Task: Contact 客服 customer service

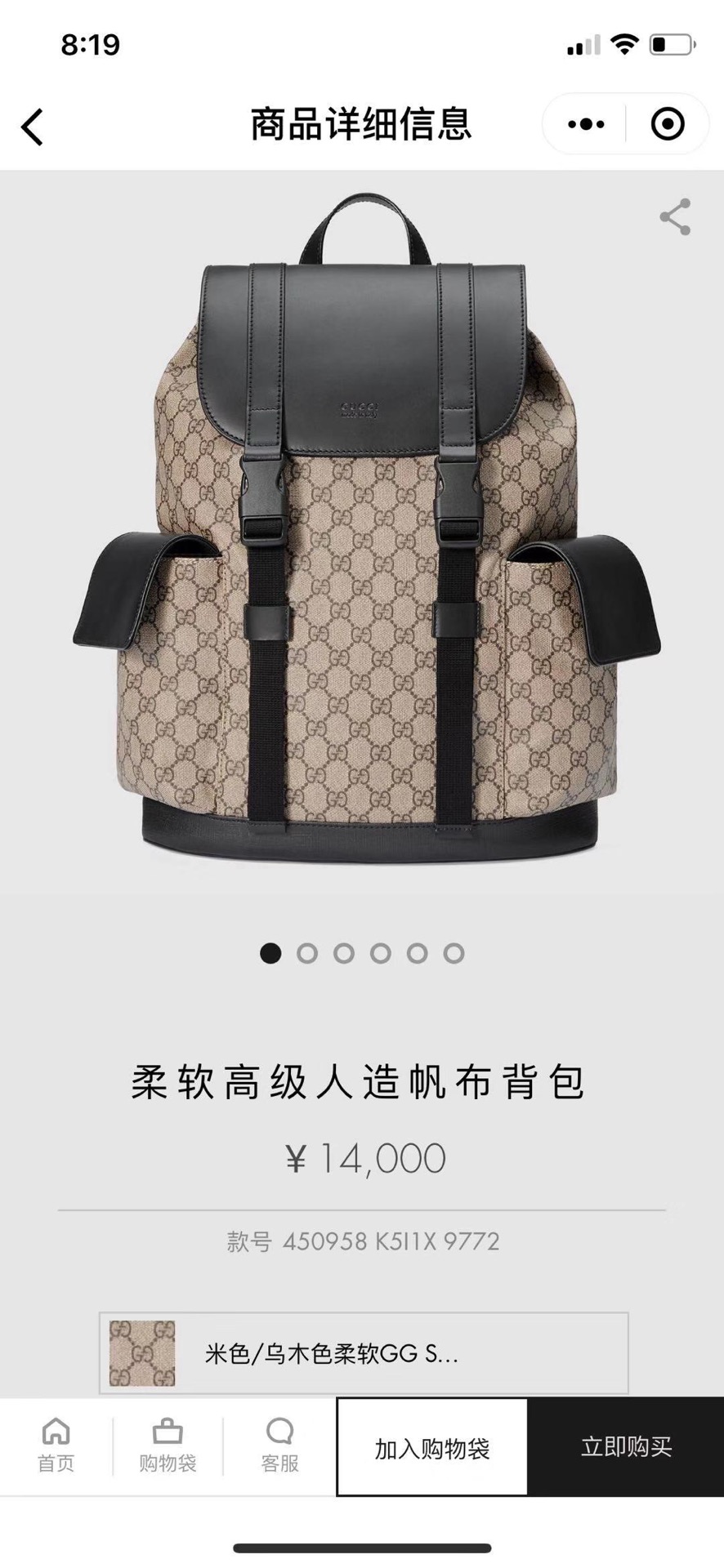Action: 279,1446
